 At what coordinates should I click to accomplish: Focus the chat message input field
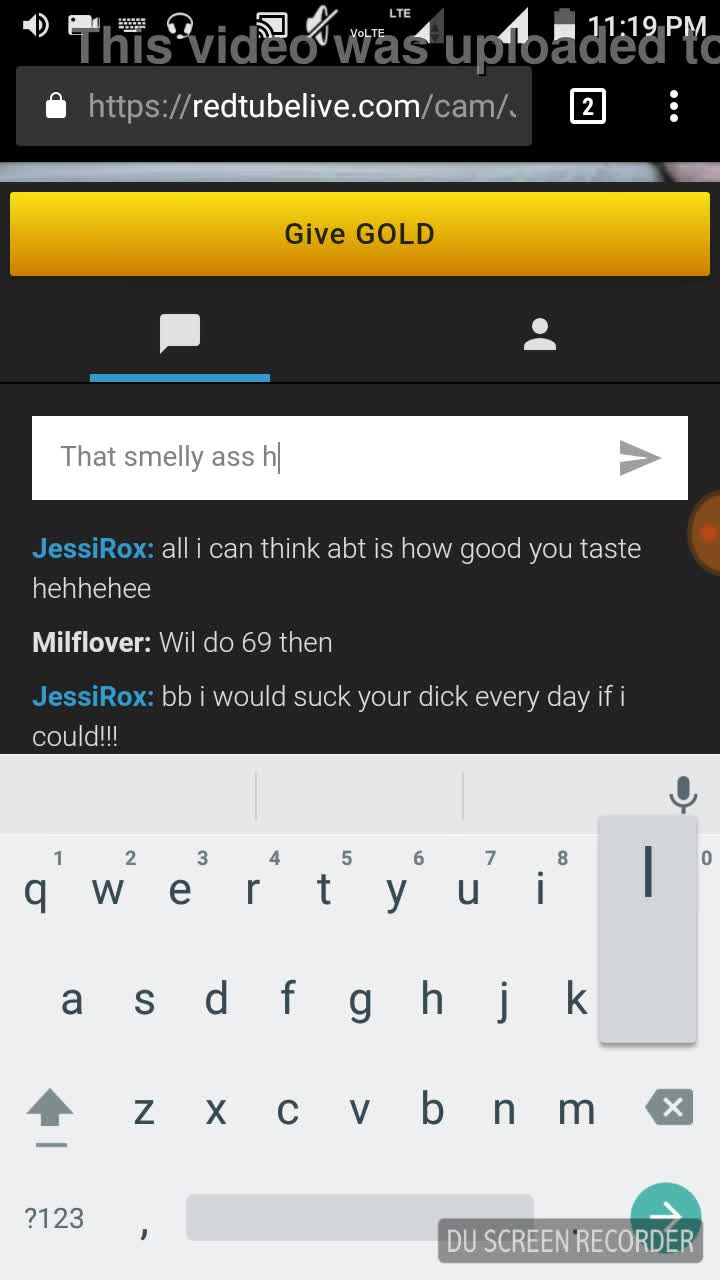point(320,458)
